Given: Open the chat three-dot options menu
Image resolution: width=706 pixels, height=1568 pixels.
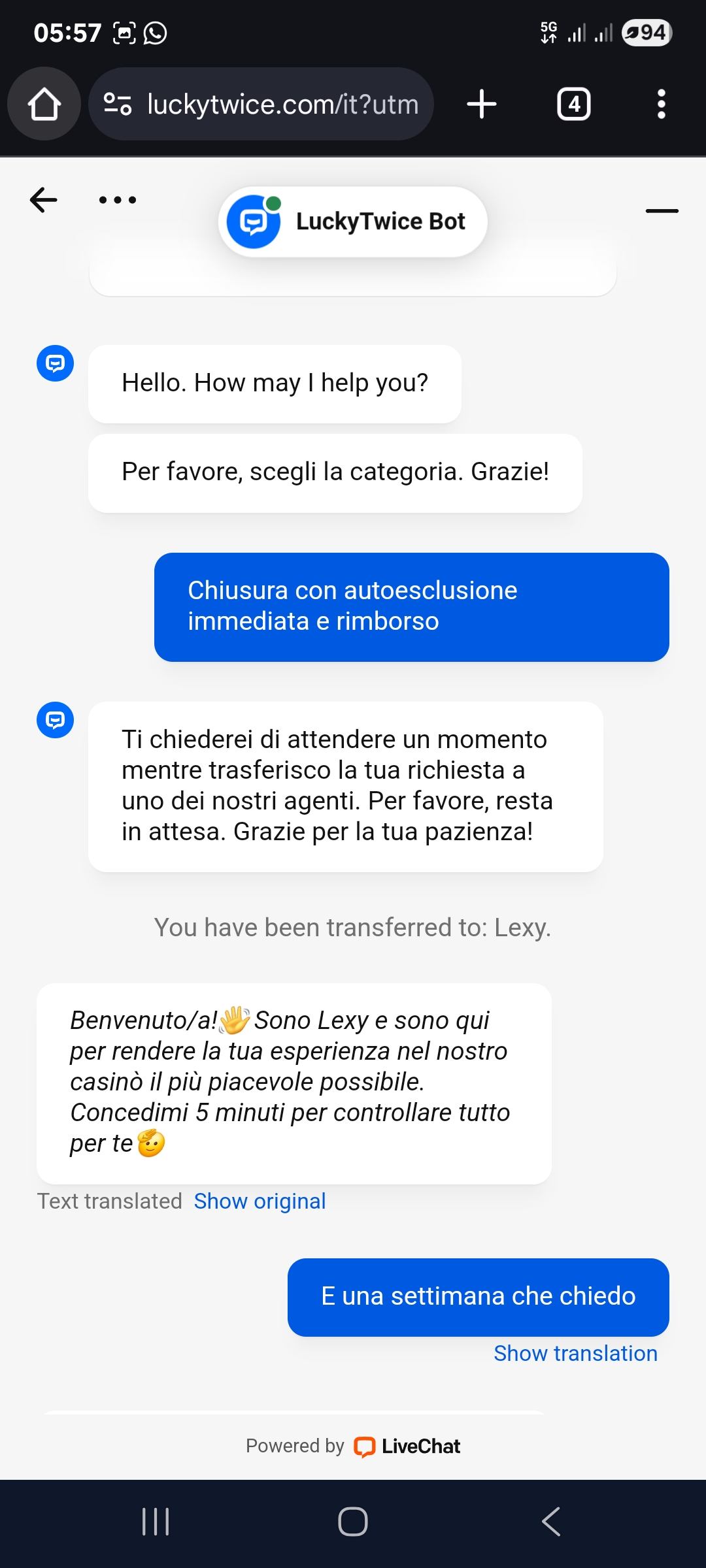Looking at the screenshot, I should pyautogui.click(x=118, y=200).
